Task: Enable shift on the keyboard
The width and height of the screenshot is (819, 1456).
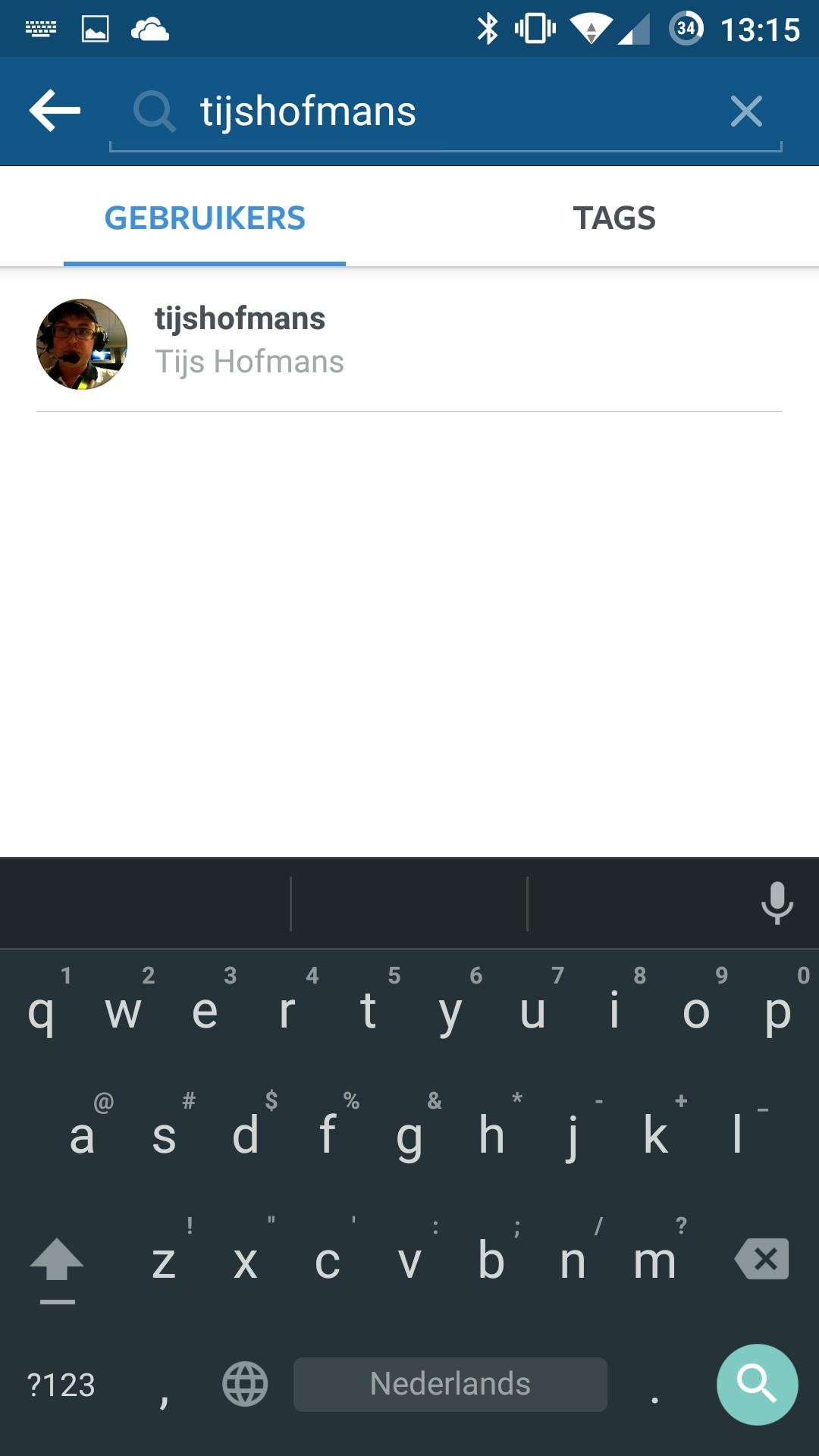Action: 57,1263
